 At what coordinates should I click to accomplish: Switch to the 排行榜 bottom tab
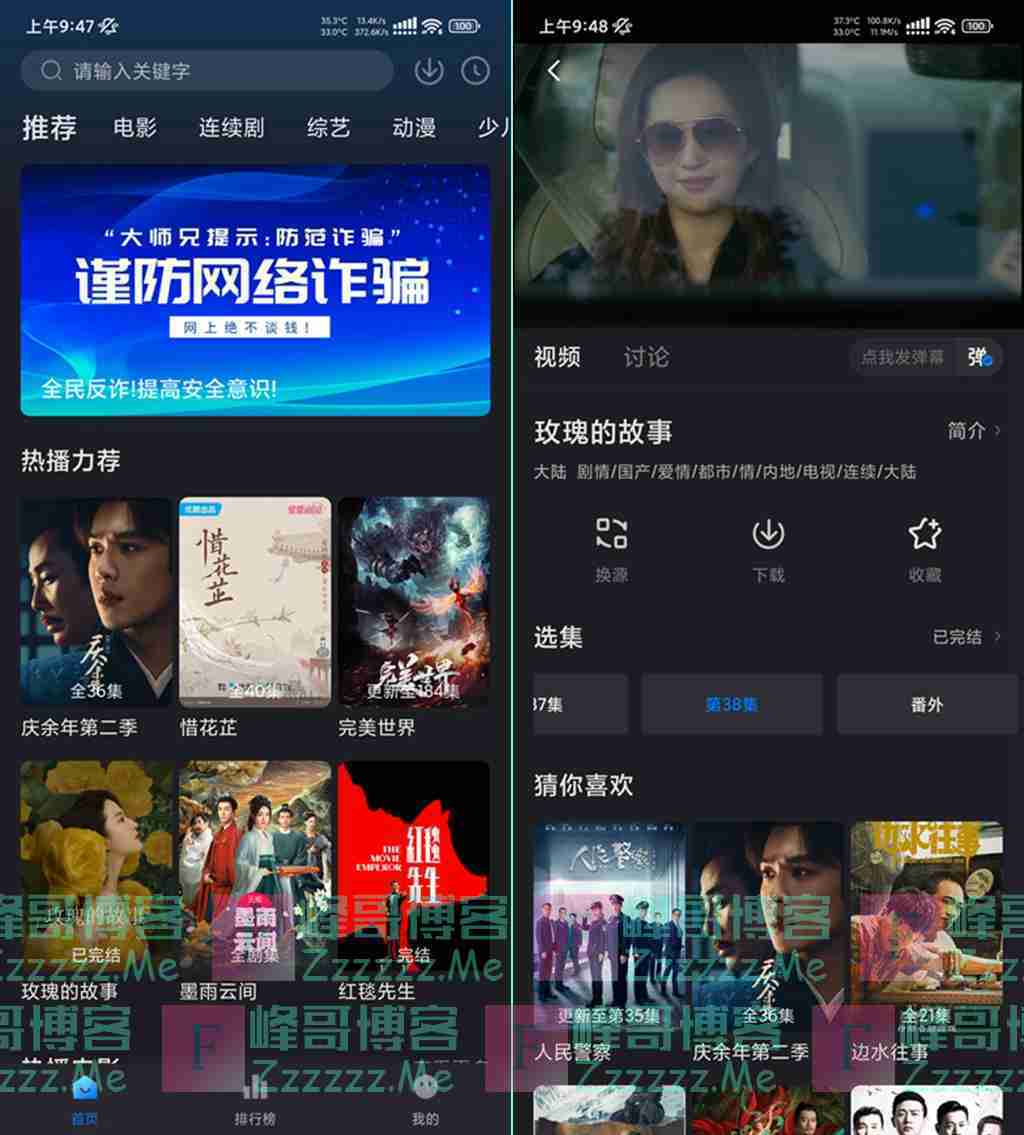(255, 1102)
